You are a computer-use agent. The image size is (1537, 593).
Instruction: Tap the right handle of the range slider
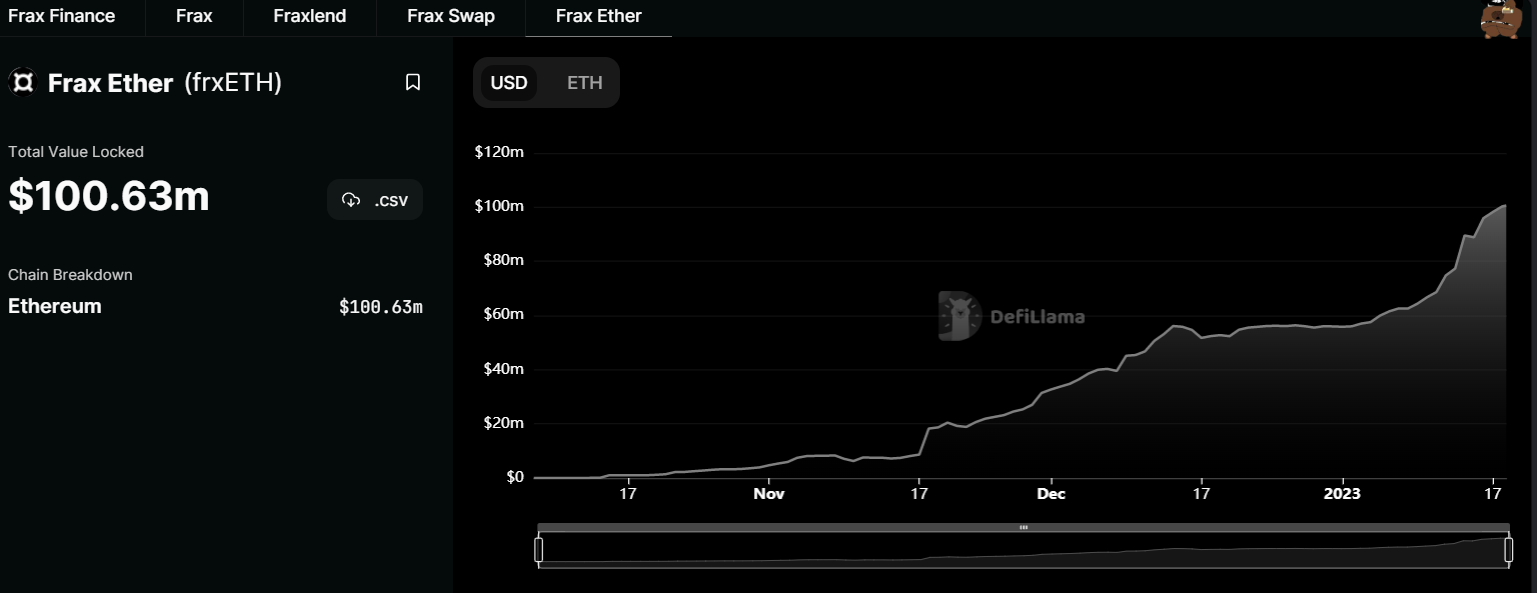[x=1508, y=550]
